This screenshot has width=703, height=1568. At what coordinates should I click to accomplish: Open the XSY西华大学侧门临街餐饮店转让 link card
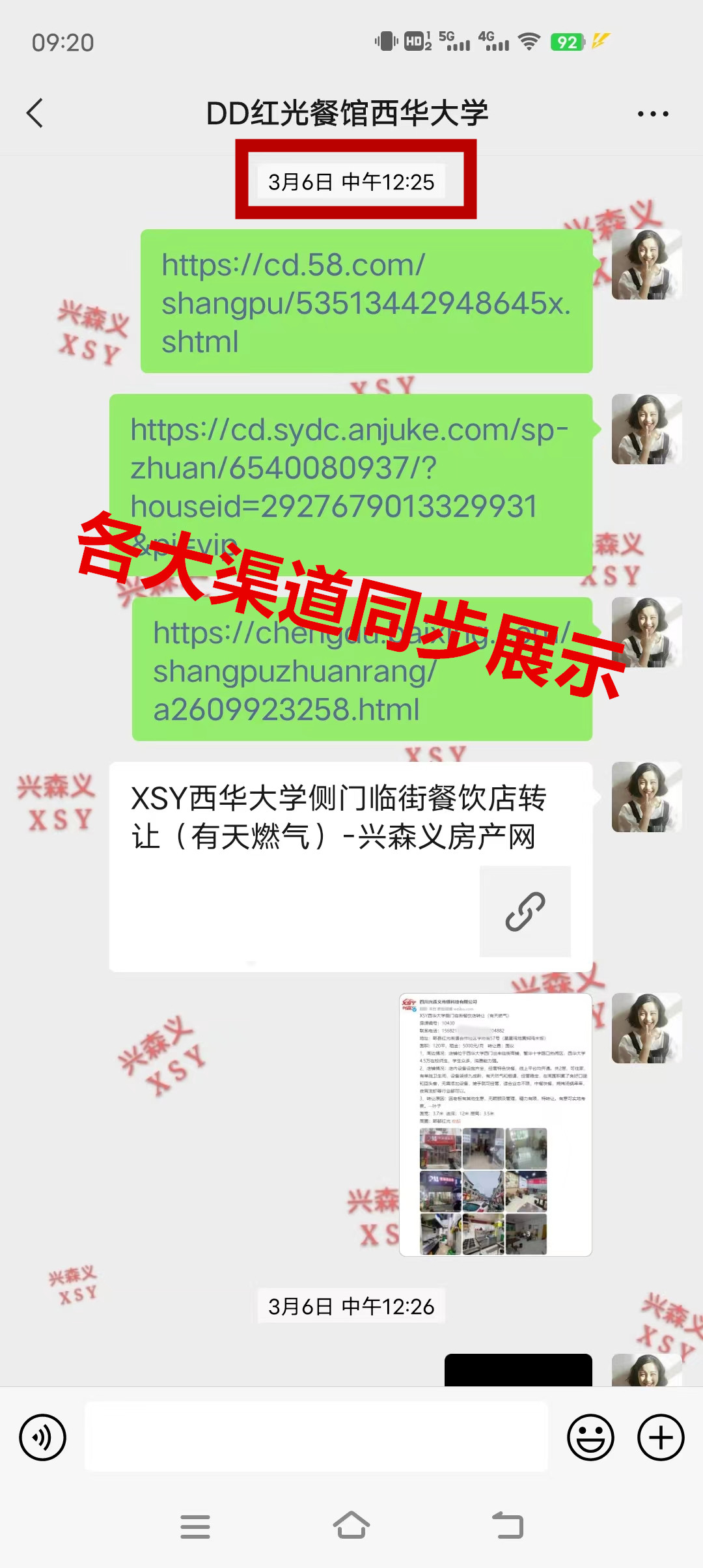coord(350,866)
